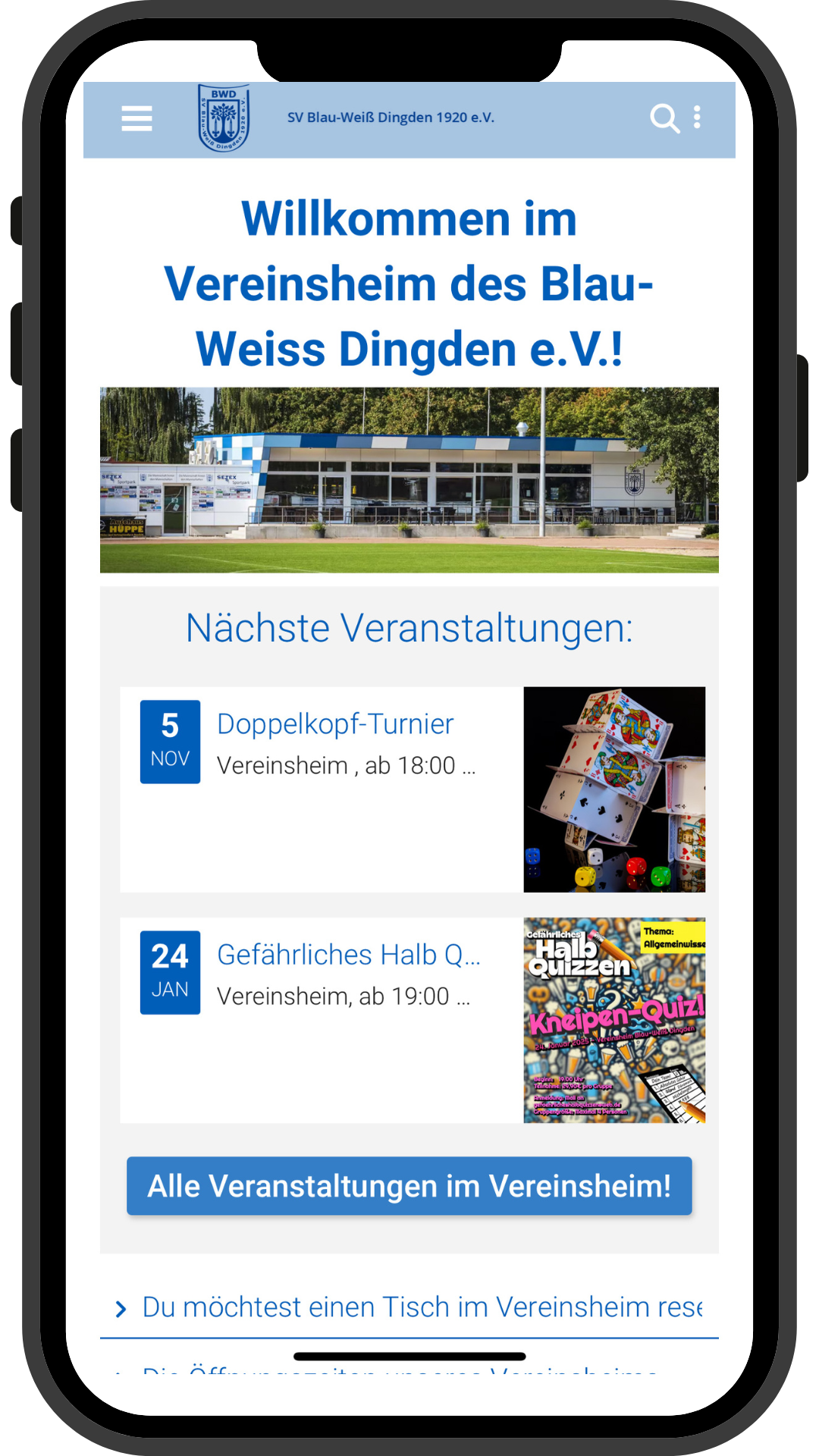View the Doppelkopf playing cards image
The height and width of the screenshot is (1456, 819).
(x=614, y=789)
